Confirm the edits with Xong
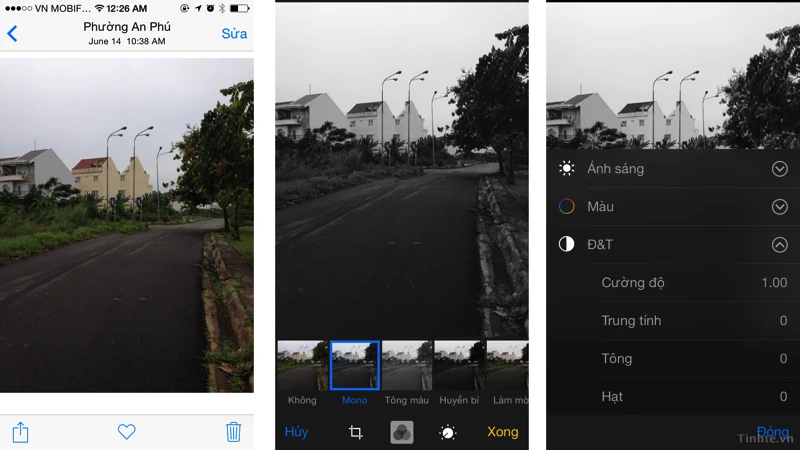 [502, 432]
